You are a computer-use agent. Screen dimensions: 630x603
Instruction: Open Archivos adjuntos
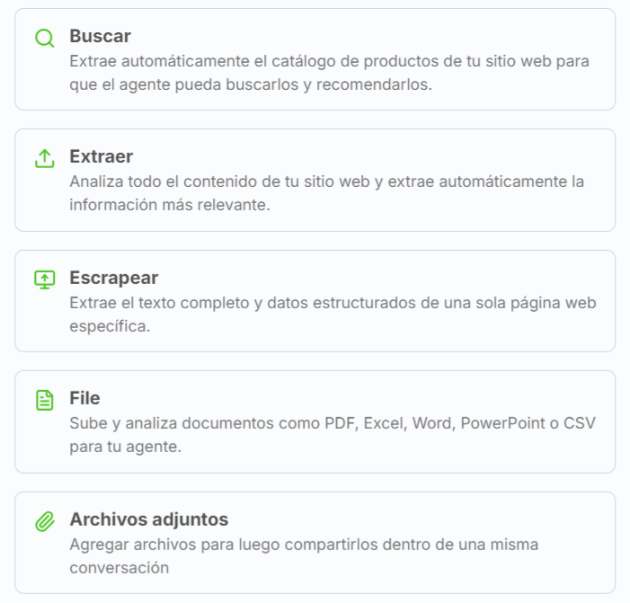pos(314,543)
